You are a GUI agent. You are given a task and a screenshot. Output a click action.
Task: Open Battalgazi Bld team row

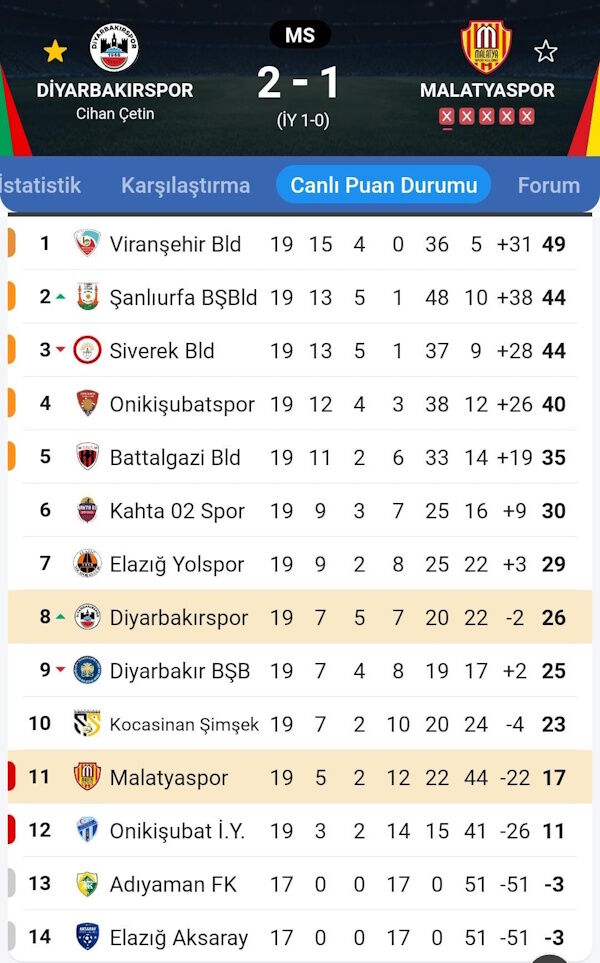[x=175, y=457]
